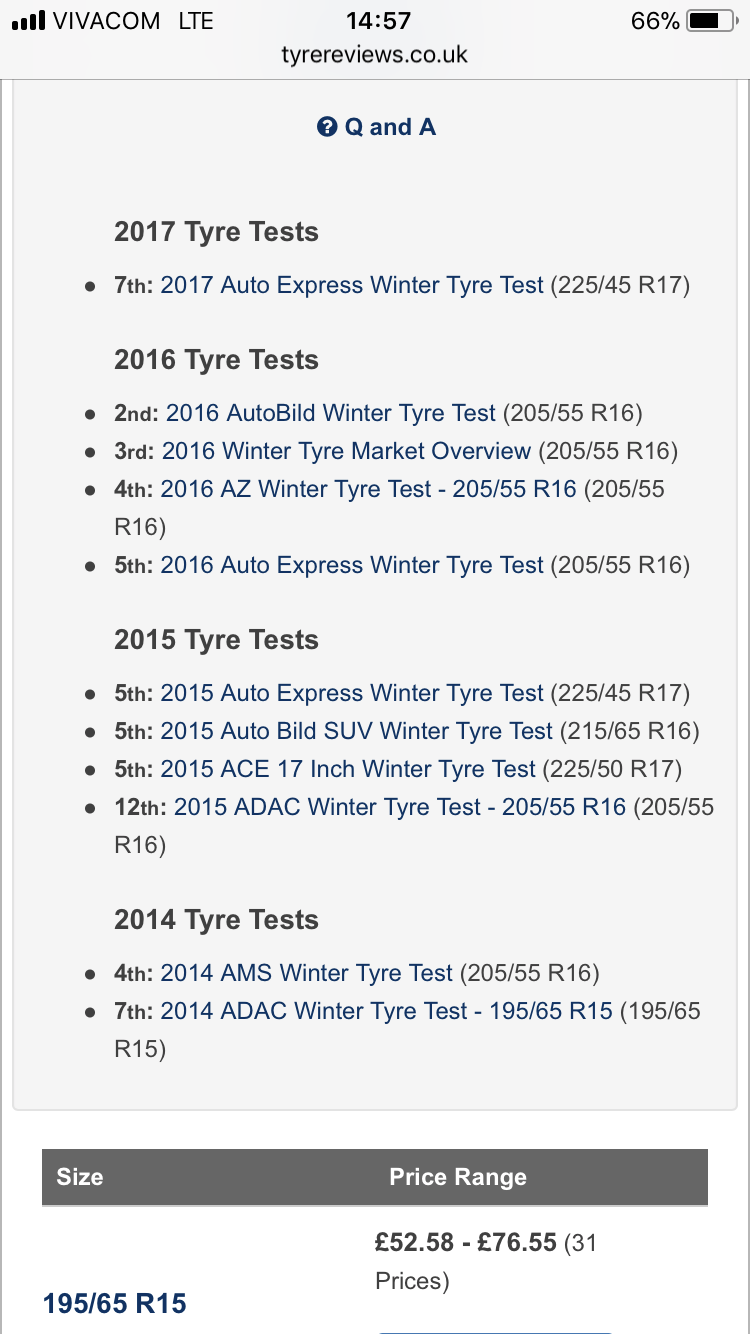750x1334 pixels.
Task: Open 2016 AZ Winter Tyre Test link
Action: point(368,489)
